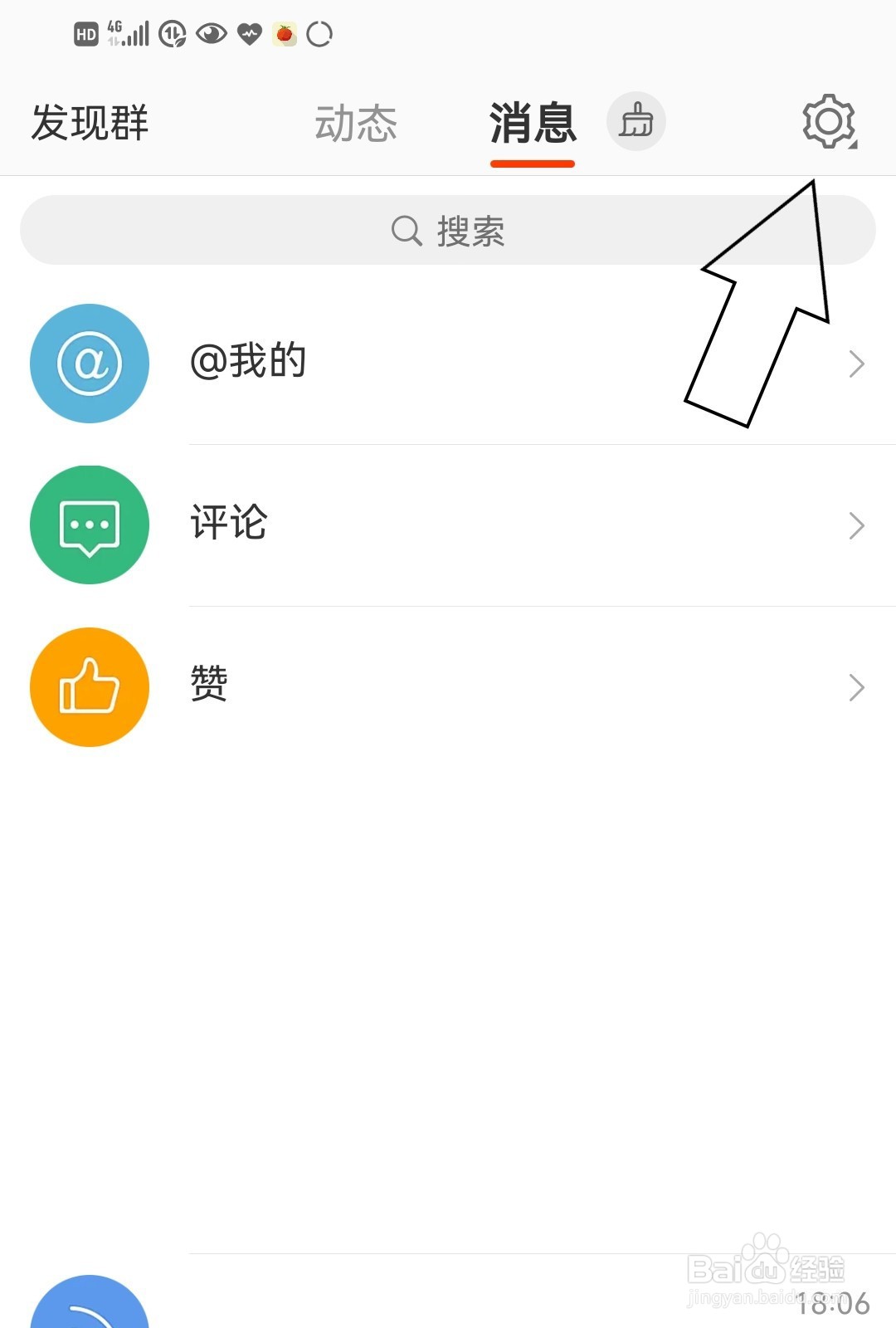Tap the green comment bubble icon
896x1328 pixels.
[x=90, y=524]
